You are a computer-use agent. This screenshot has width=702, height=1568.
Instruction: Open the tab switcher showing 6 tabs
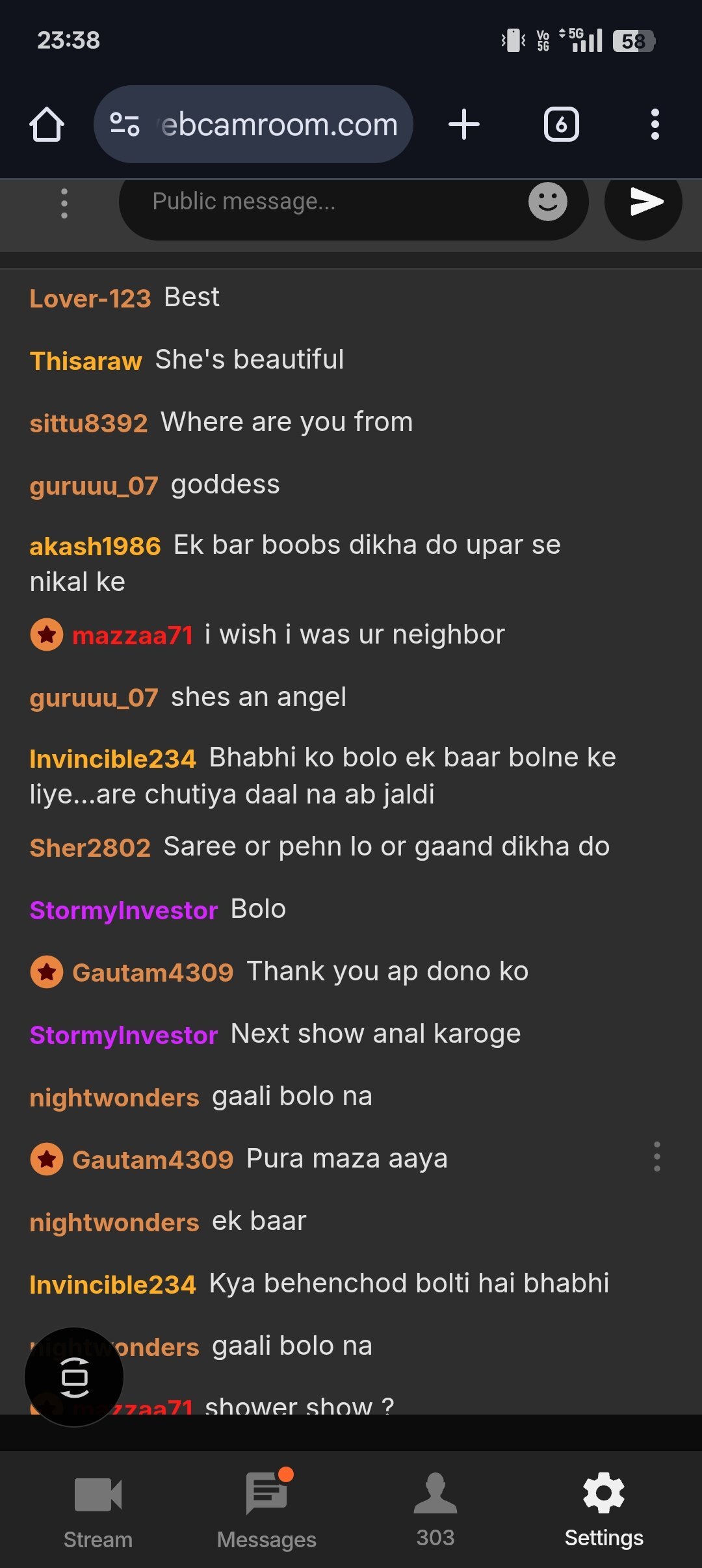562,124
